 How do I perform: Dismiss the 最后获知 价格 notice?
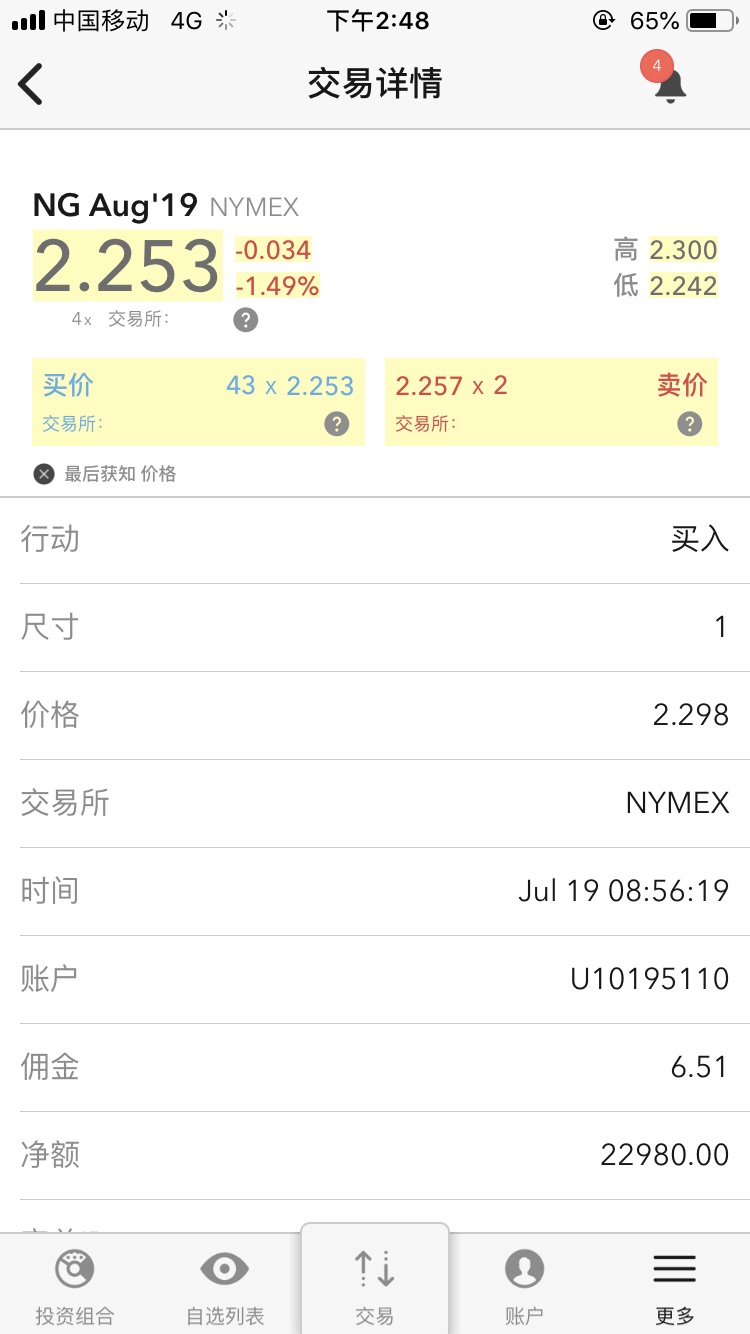click(44, 474)
